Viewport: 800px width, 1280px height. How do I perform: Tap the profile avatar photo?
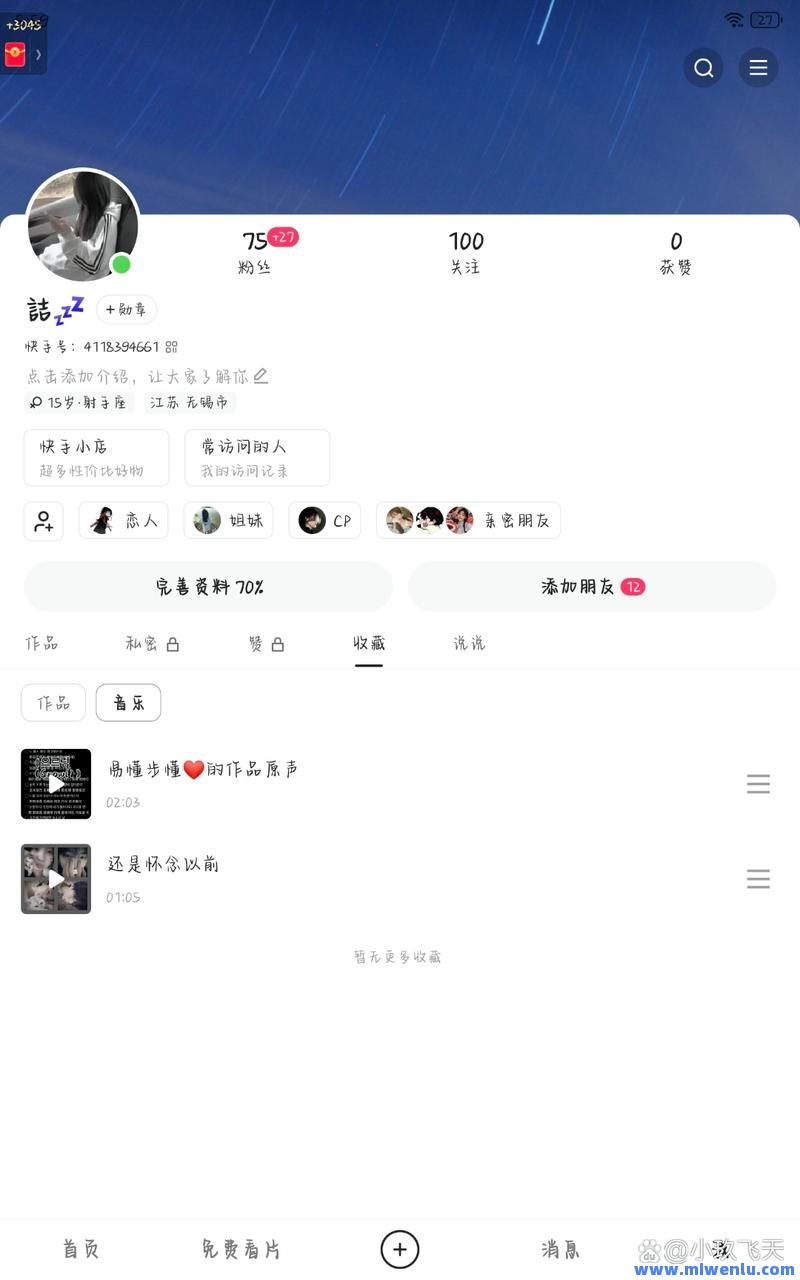[83, 226]
